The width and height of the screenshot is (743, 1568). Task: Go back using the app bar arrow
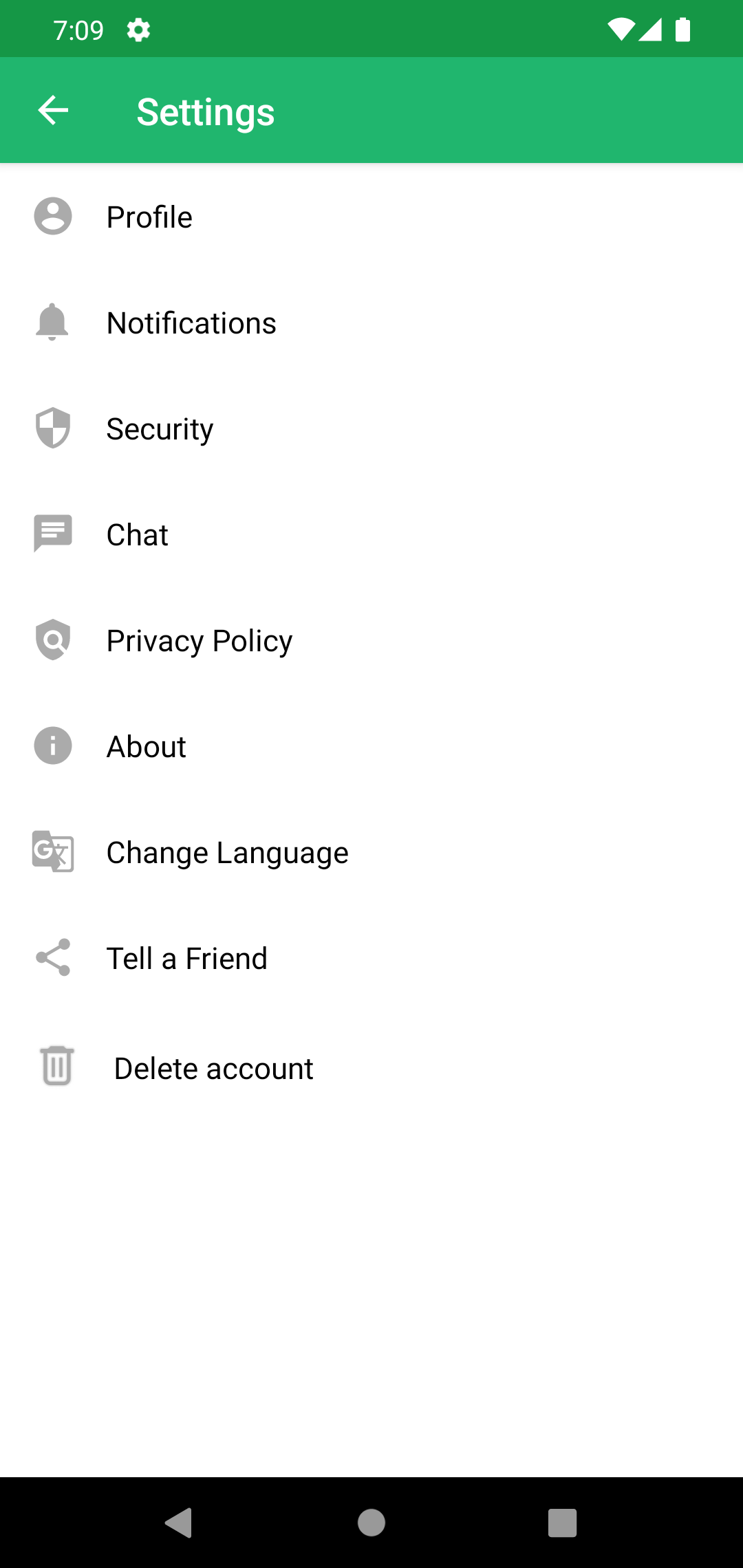coord(53,110)
